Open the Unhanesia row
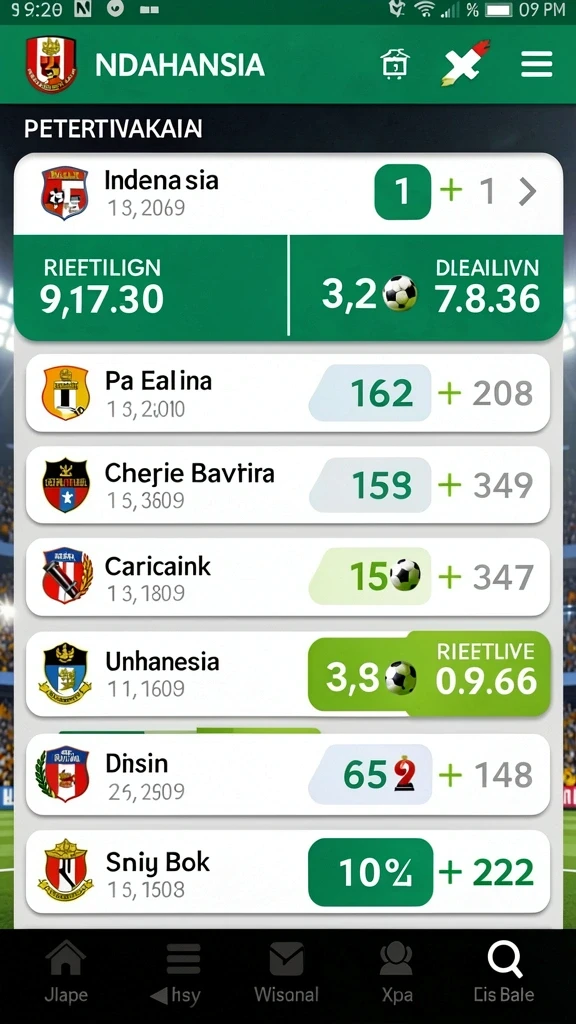Image resolution: width=576 pixels, height=1024 pixels. coord(288,673)
